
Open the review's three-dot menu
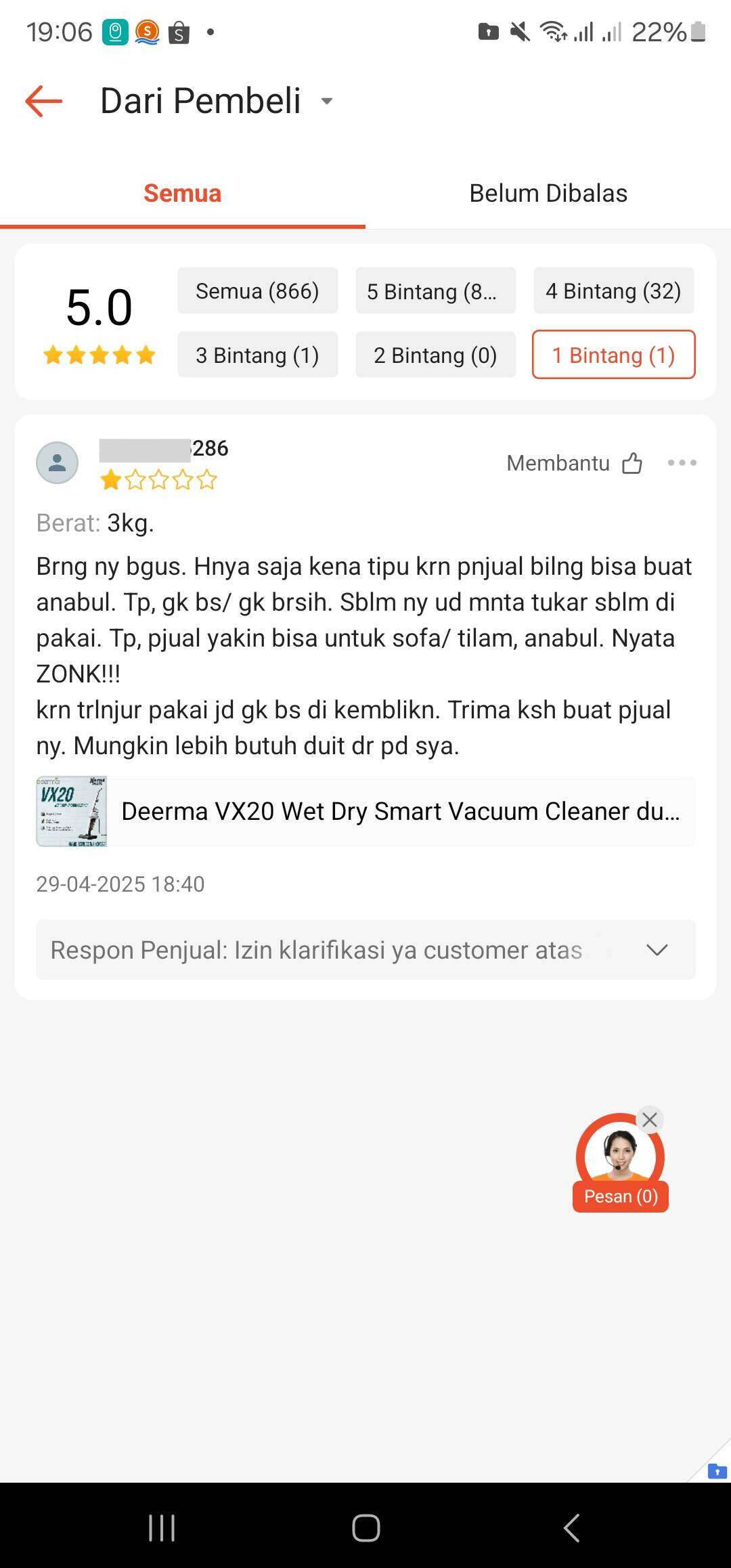click(x=682, y=463)
